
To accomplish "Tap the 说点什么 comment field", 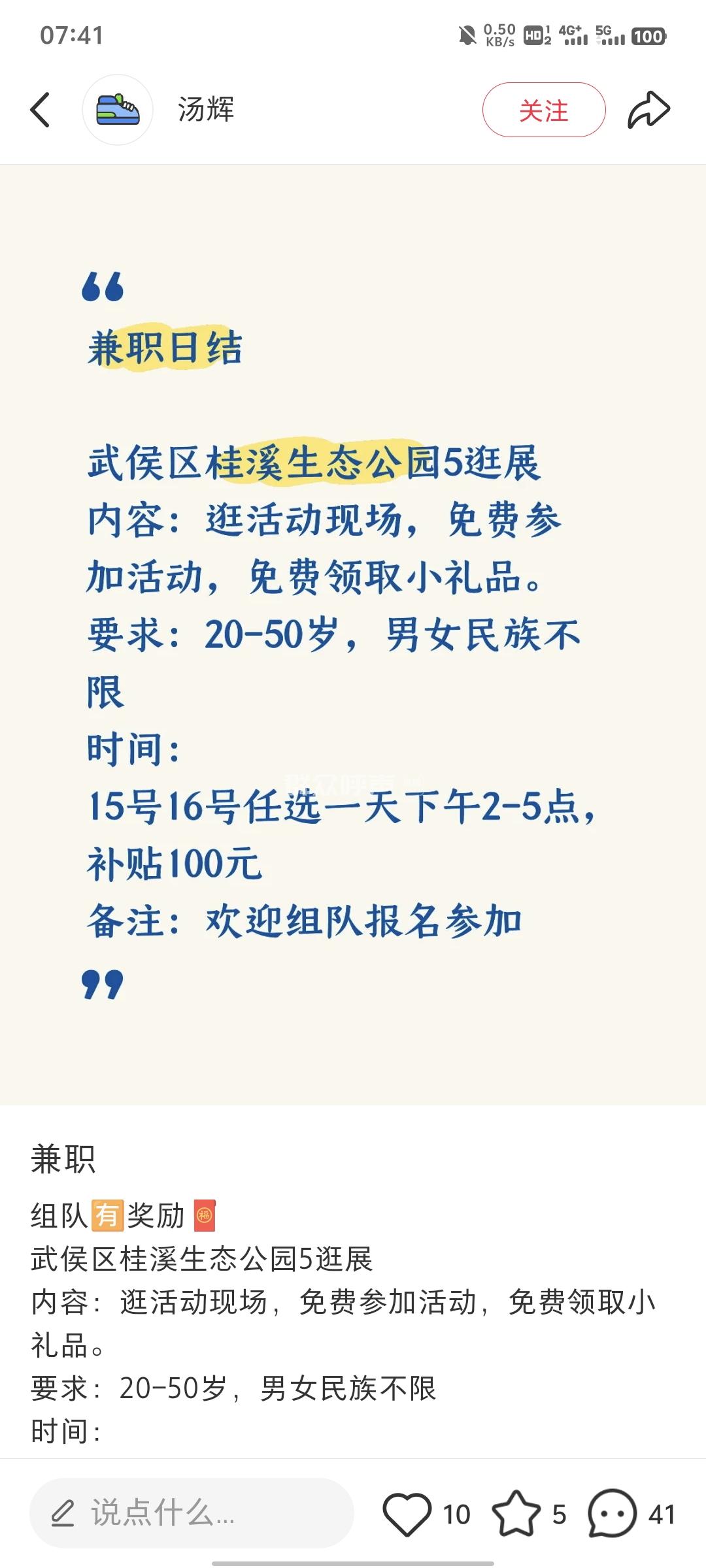I will (191, 1513).
